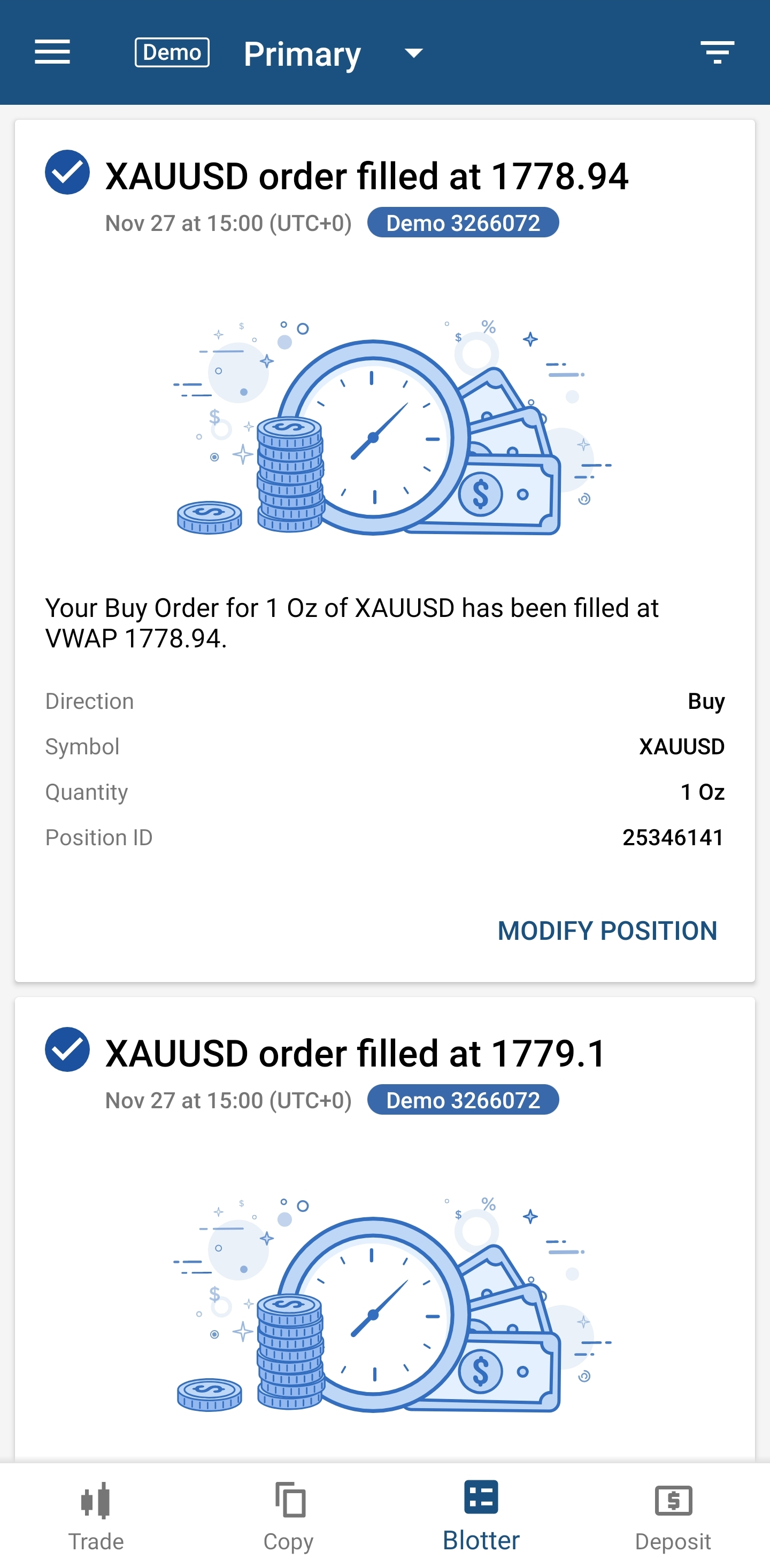770x1568 pixels.
Task: Tap Modify Position for the 1778.94 order
Action: pos(607,930)
